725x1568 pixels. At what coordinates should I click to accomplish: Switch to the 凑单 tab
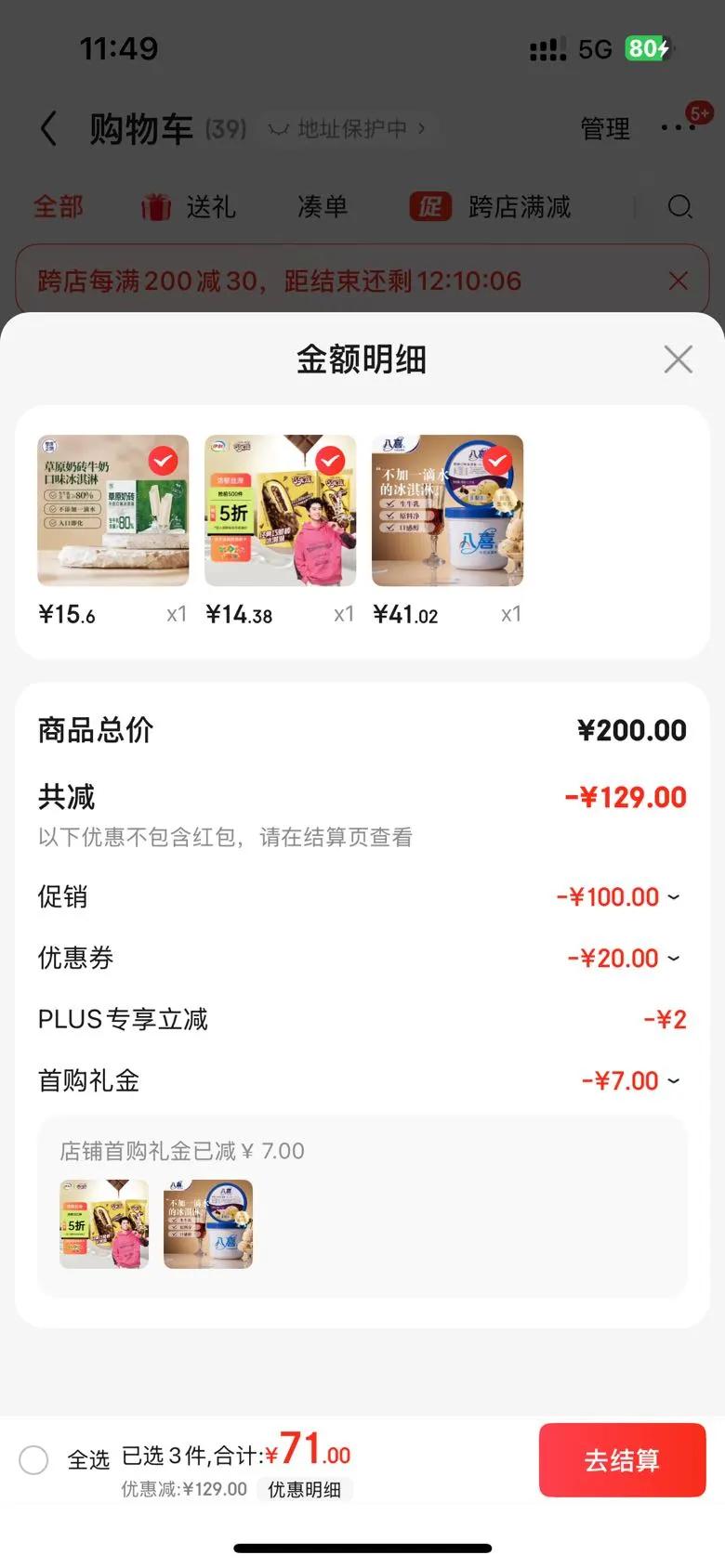click(x=323, y=206)
